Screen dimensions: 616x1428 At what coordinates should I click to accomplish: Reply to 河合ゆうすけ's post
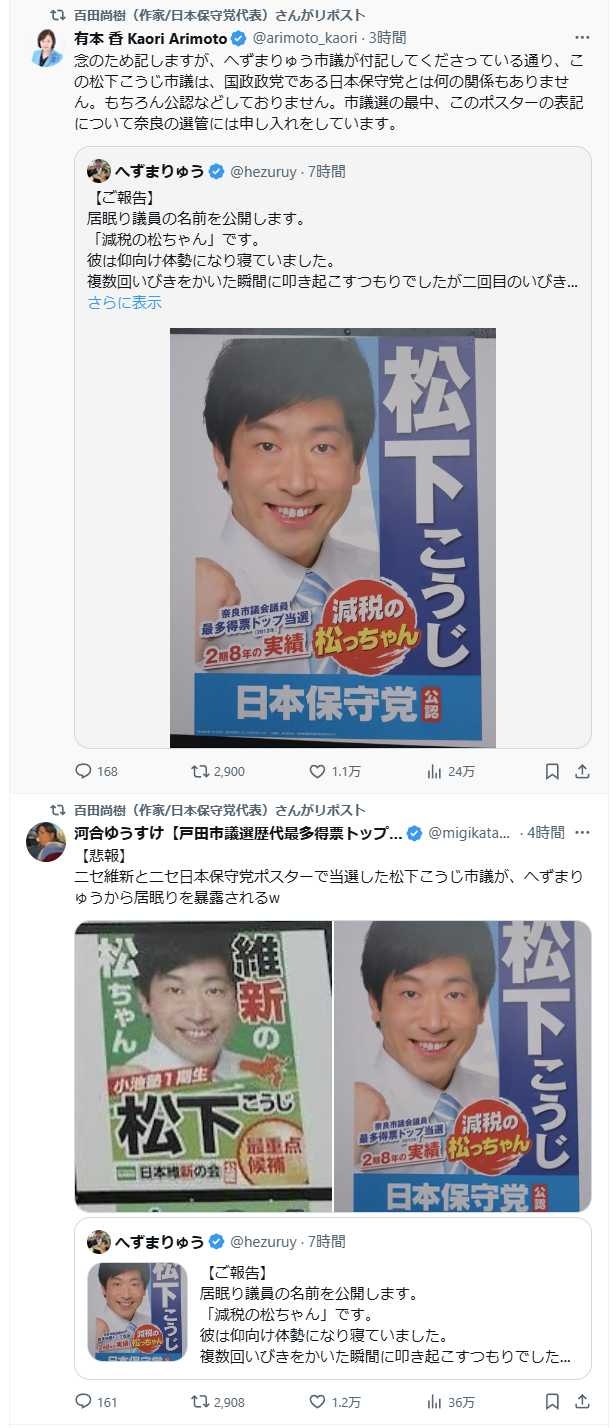click(85, 1402)
